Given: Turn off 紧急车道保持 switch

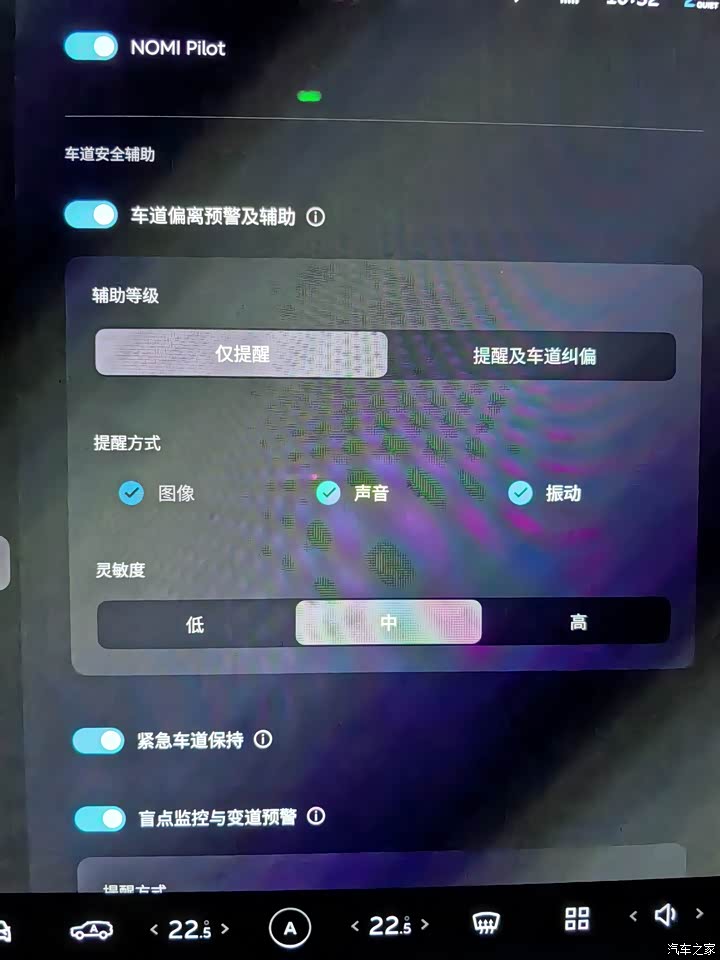Looking at the screenshot, I should (99, 741).
